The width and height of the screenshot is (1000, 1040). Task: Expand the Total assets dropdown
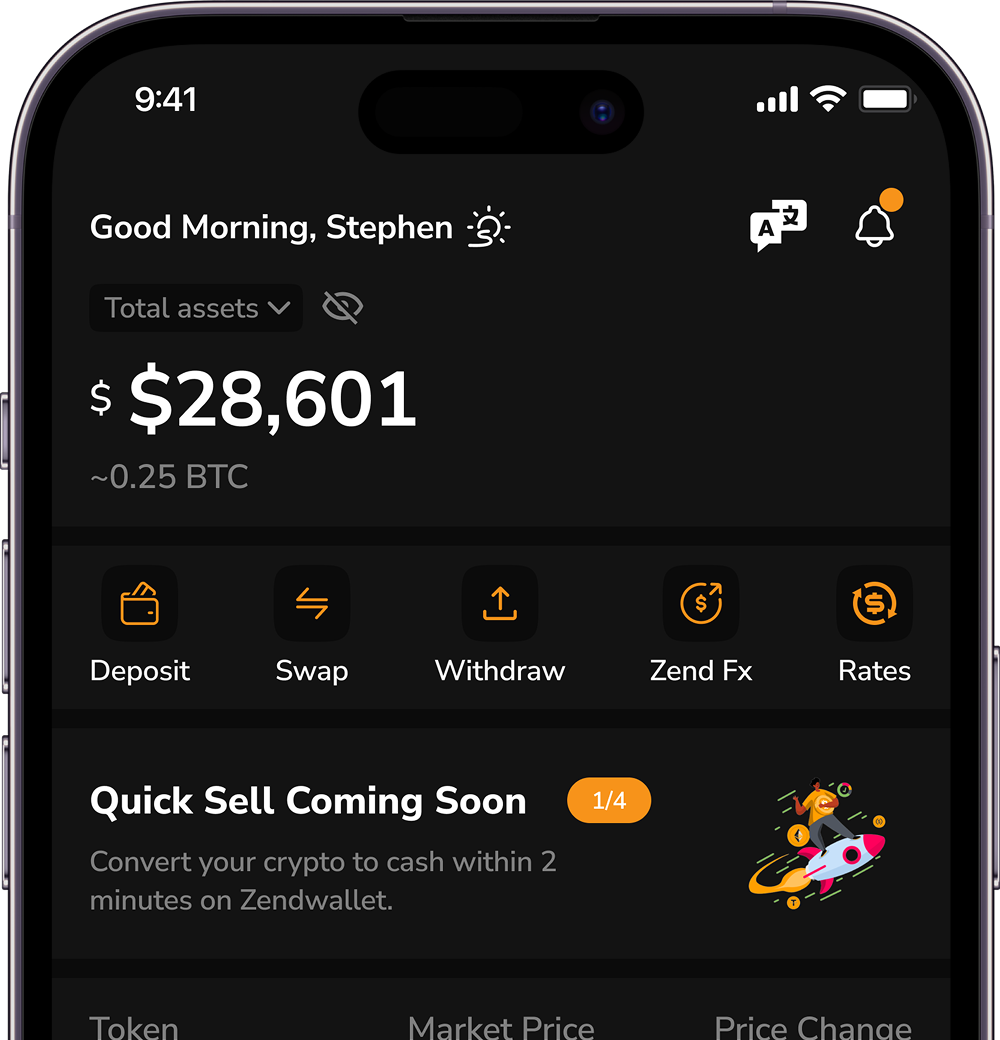196,308
